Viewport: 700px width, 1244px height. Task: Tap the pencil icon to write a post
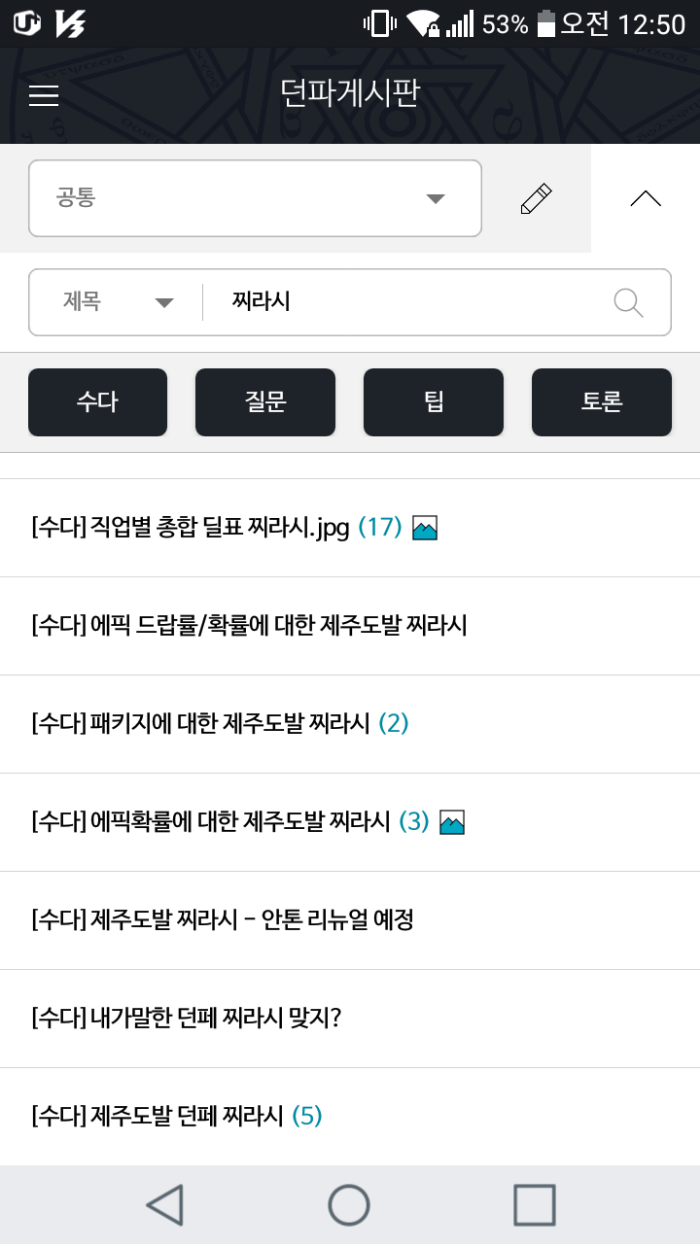coord(536,198)
